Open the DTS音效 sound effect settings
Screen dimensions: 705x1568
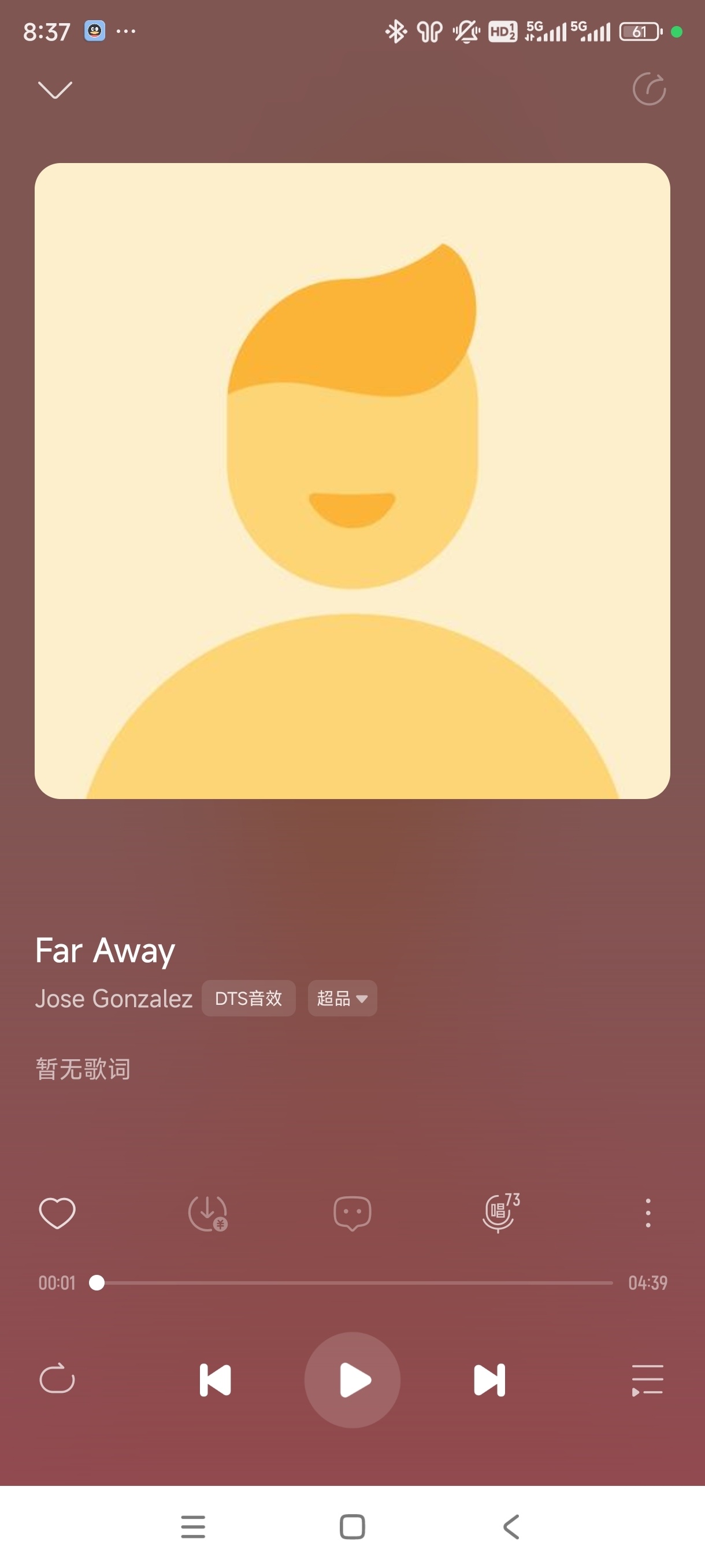point(248,999)
